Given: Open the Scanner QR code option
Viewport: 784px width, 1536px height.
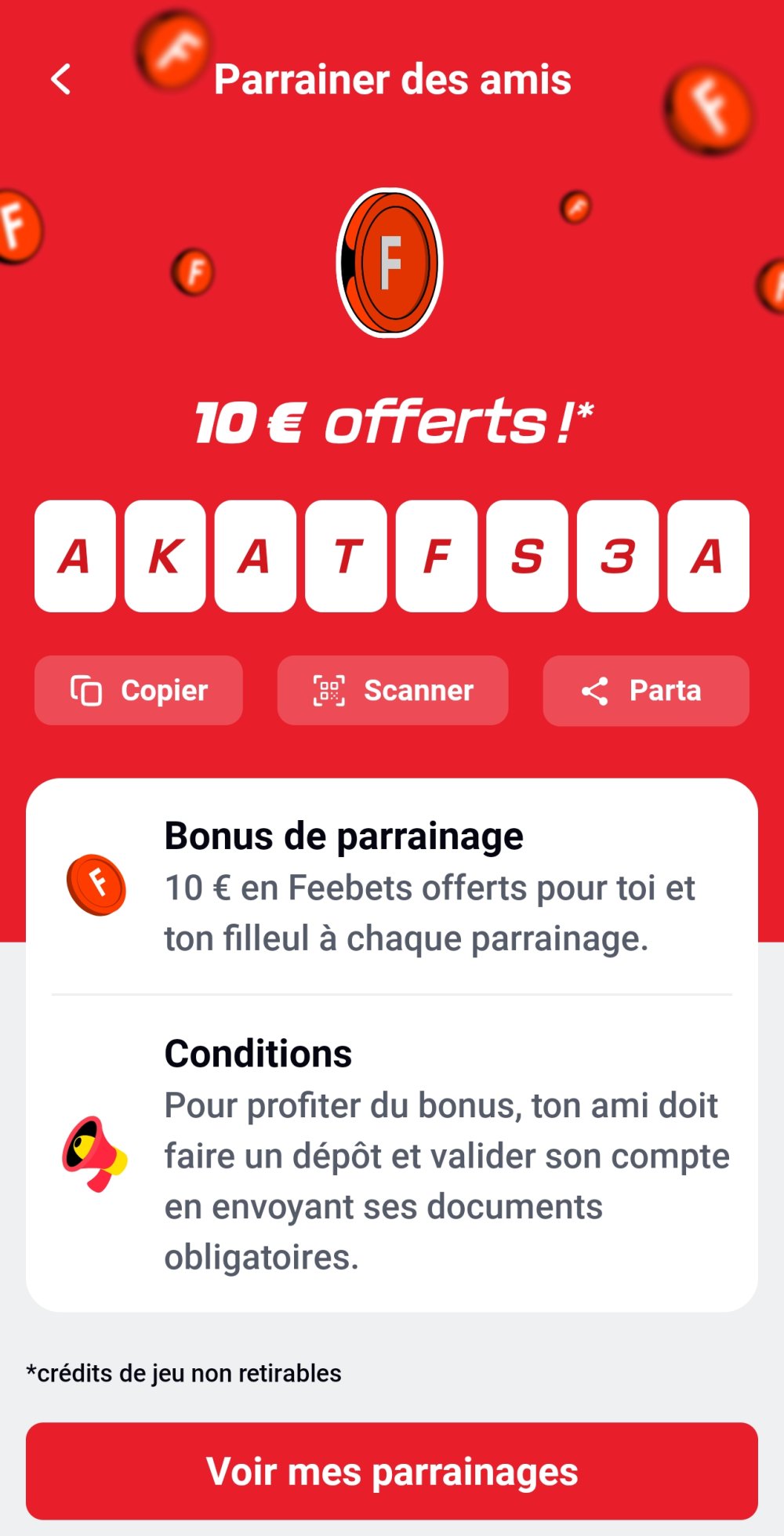Looking at the screenshot, I should pyautogui.click(x=393, y=691).
